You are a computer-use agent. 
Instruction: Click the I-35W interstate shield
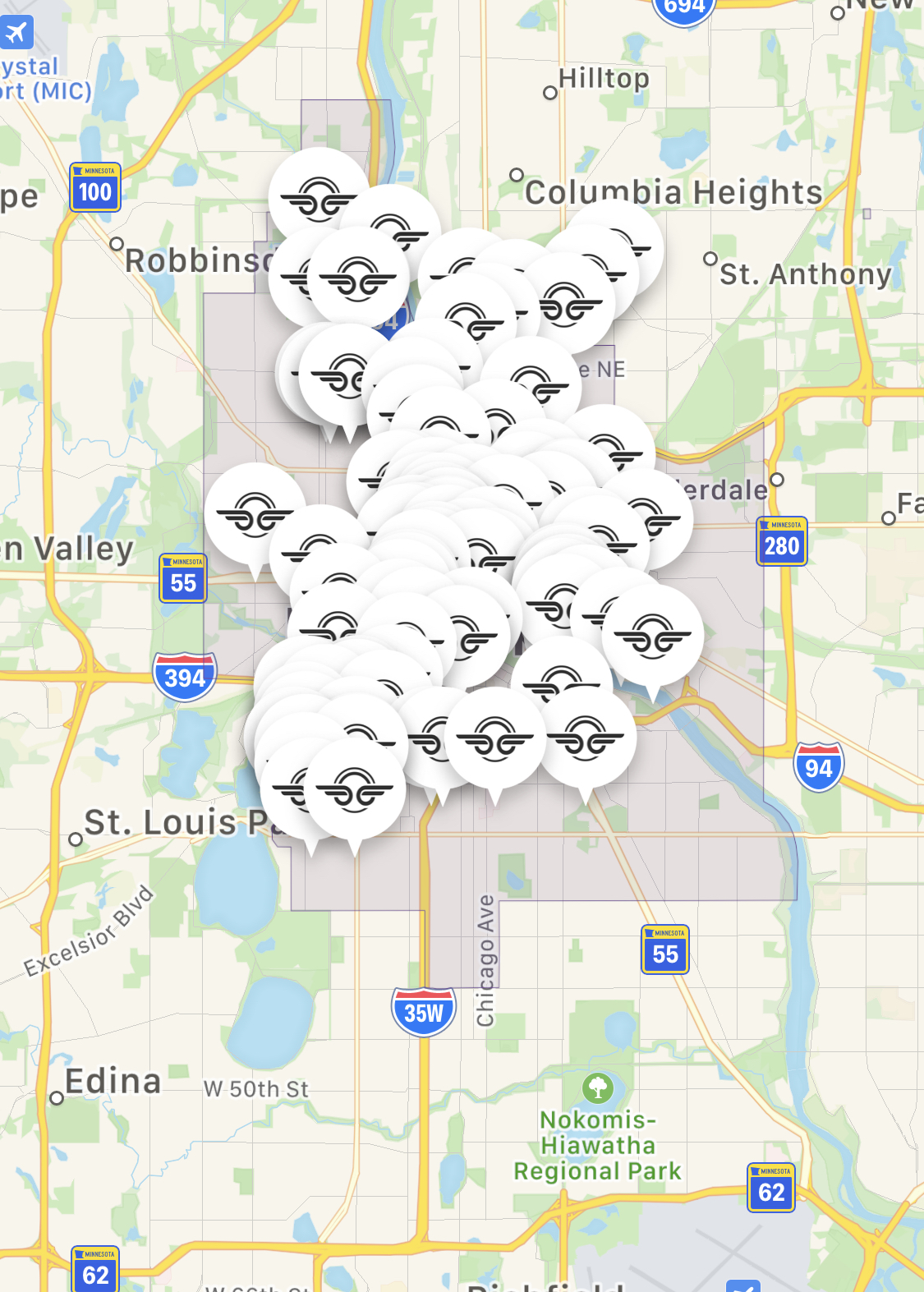point(422,1011)
